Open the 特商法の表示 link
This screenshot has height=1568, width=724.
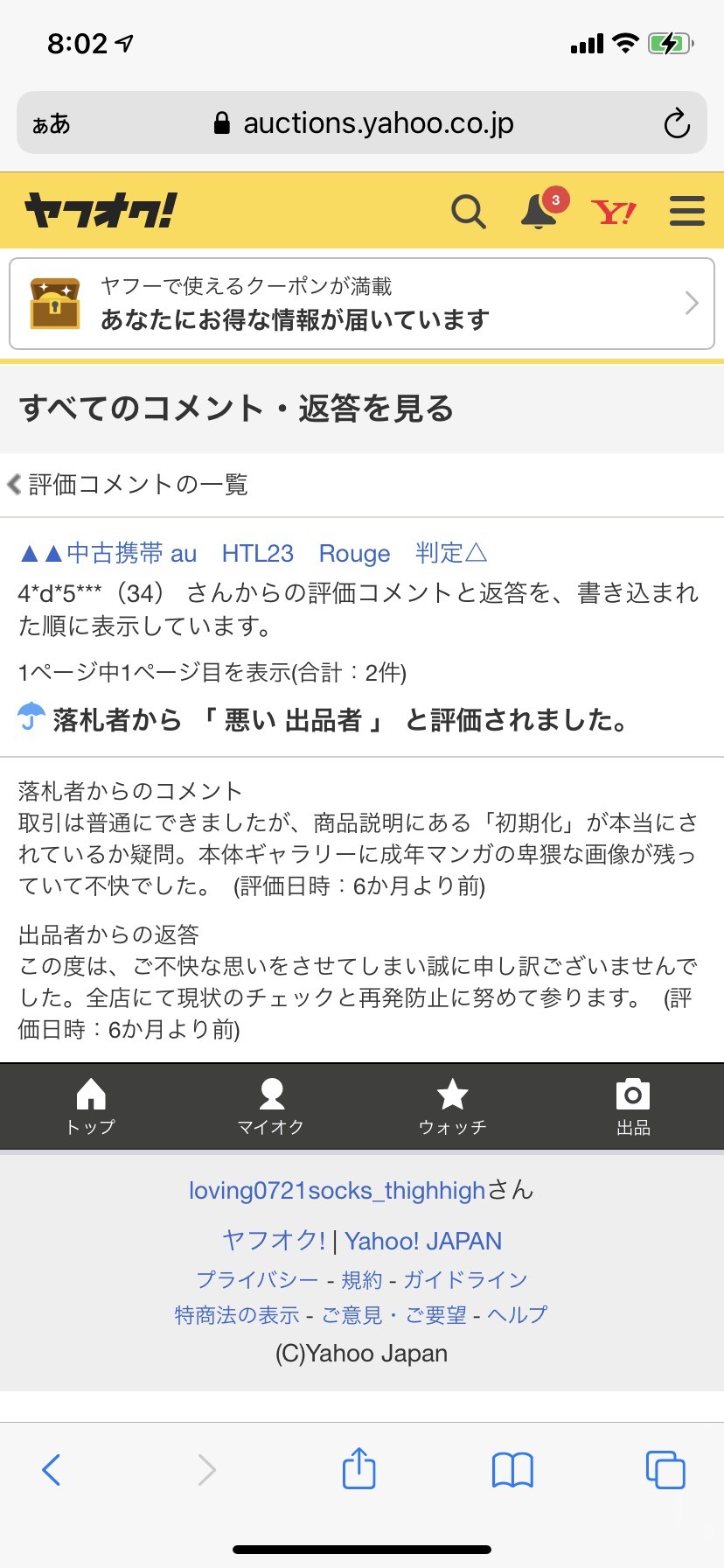pos(237,1315)
